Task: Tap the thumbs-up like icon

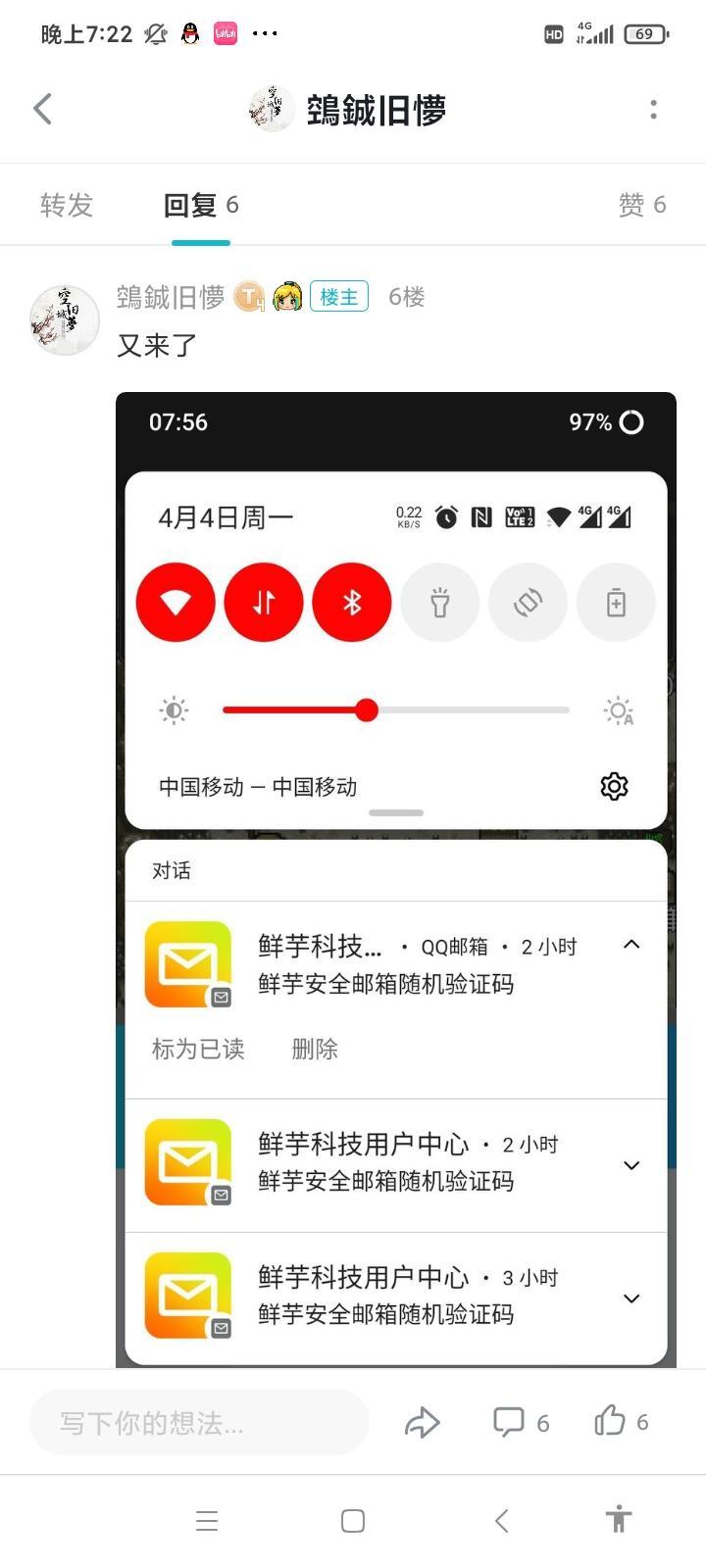Action: tap(610, 1421)
